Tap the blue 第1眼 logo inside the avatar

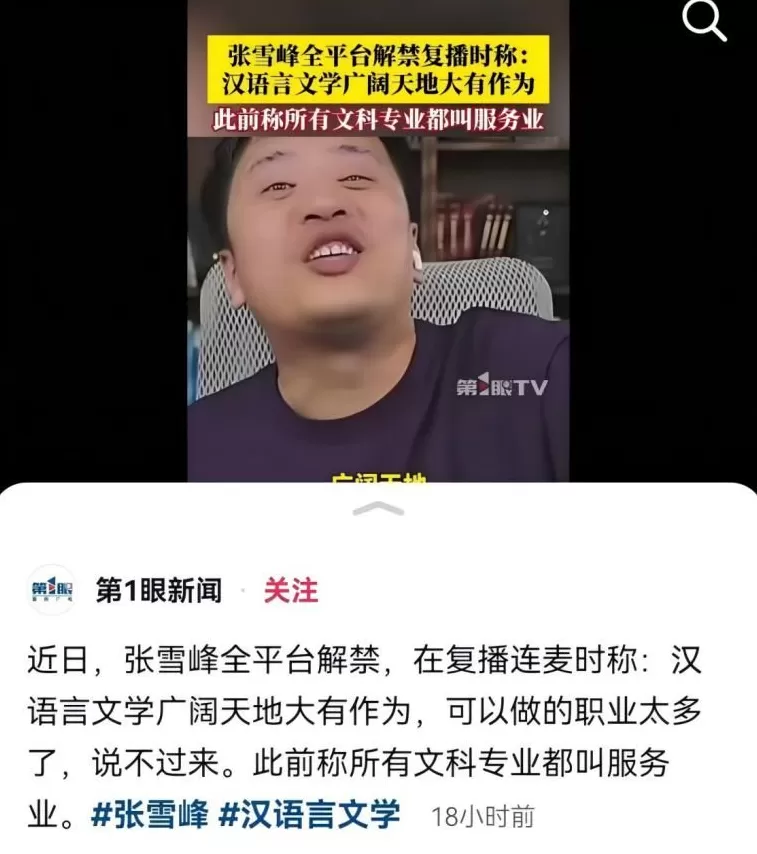click(51, 589)
